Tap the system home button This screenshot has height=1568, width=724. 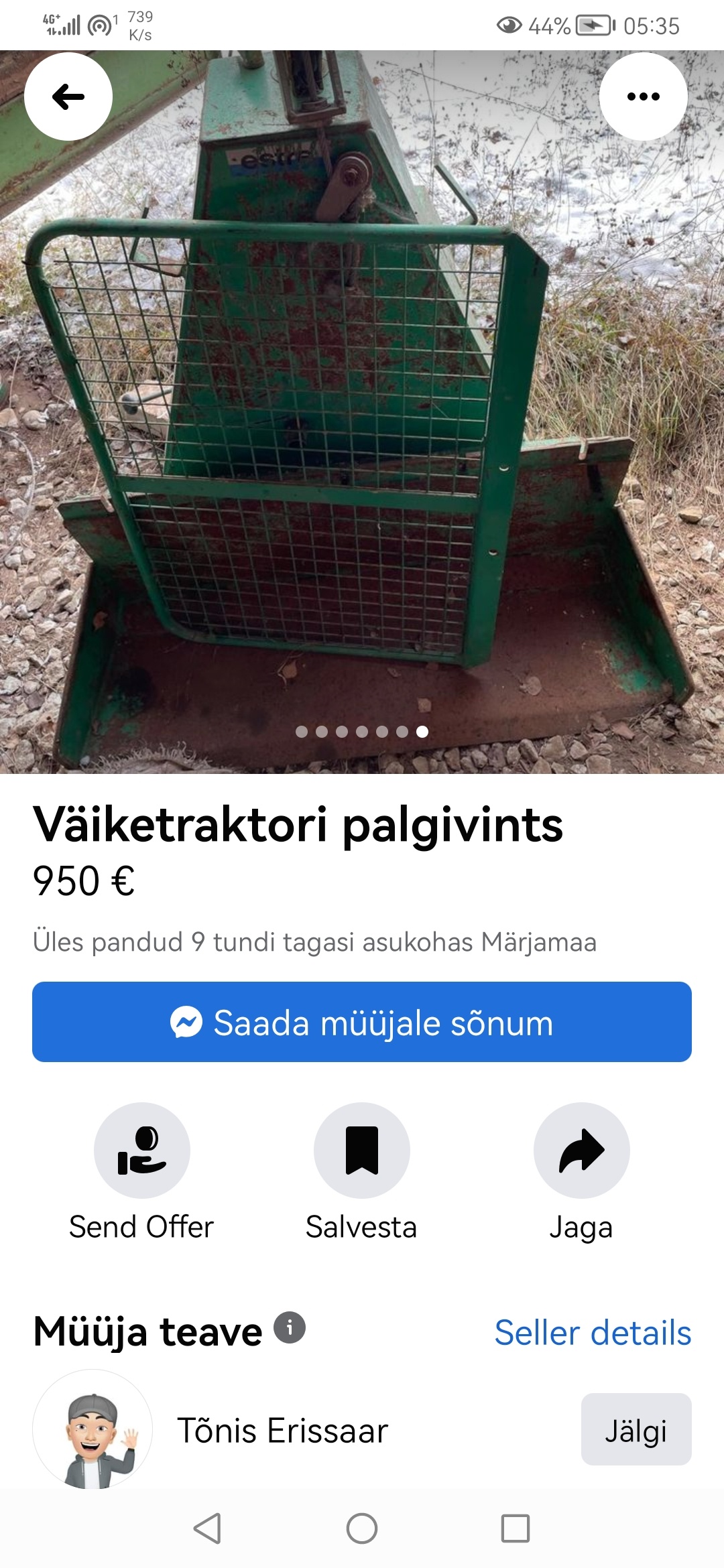[362, 1528]
